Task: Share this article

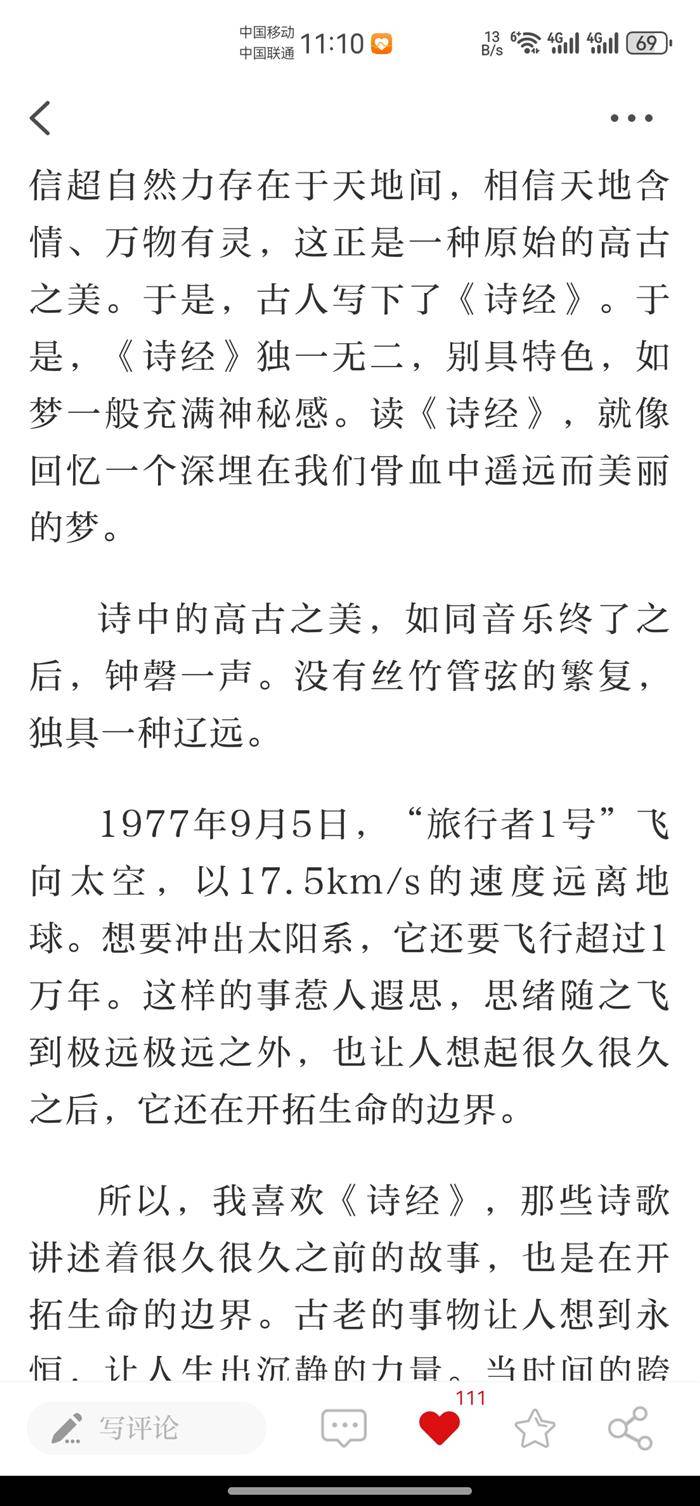Action: click(x=630, y=1428)
